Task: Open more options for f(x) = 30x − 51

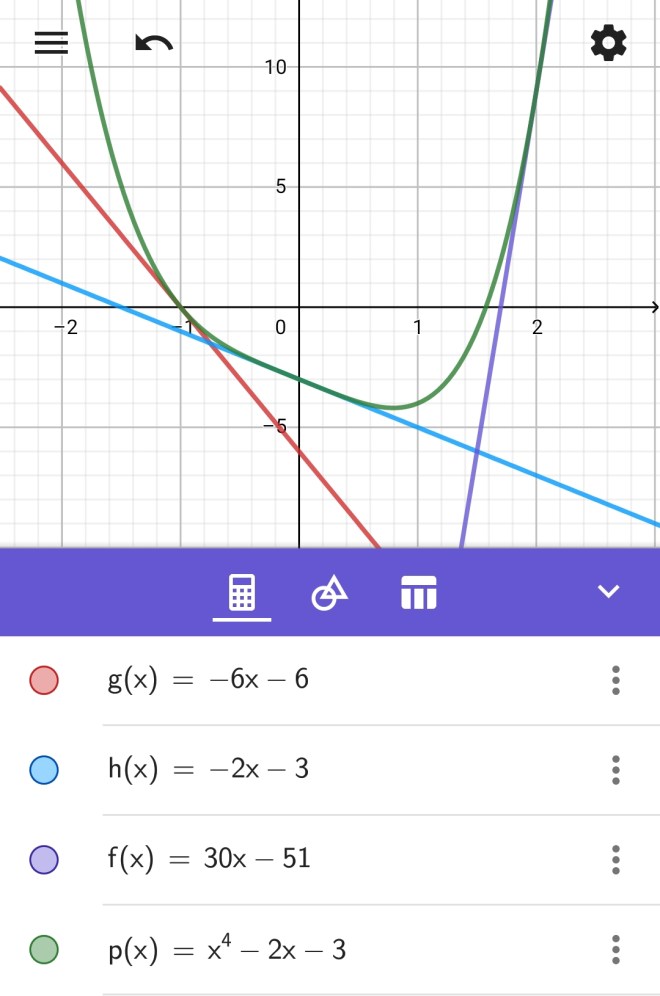Action: (x=616, y=859)
